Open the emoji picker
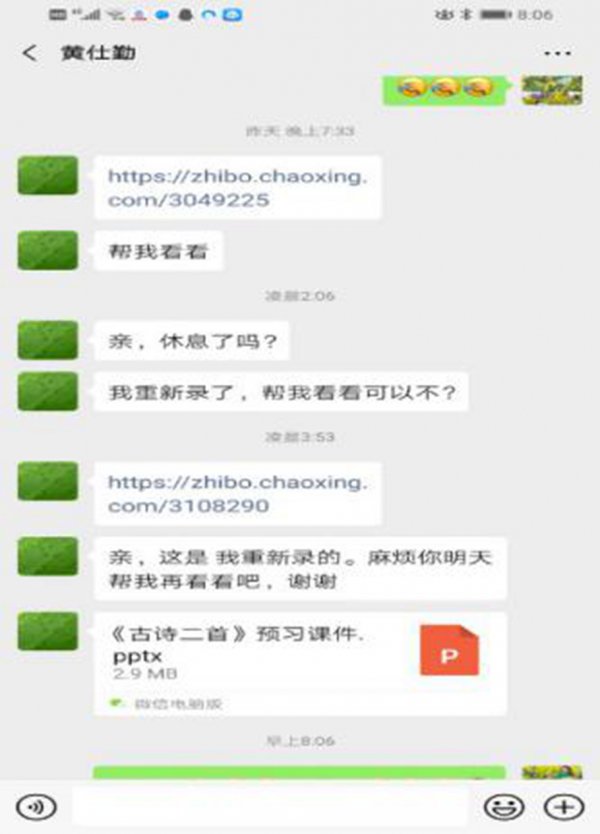The image size is (600, 834). 504,807
